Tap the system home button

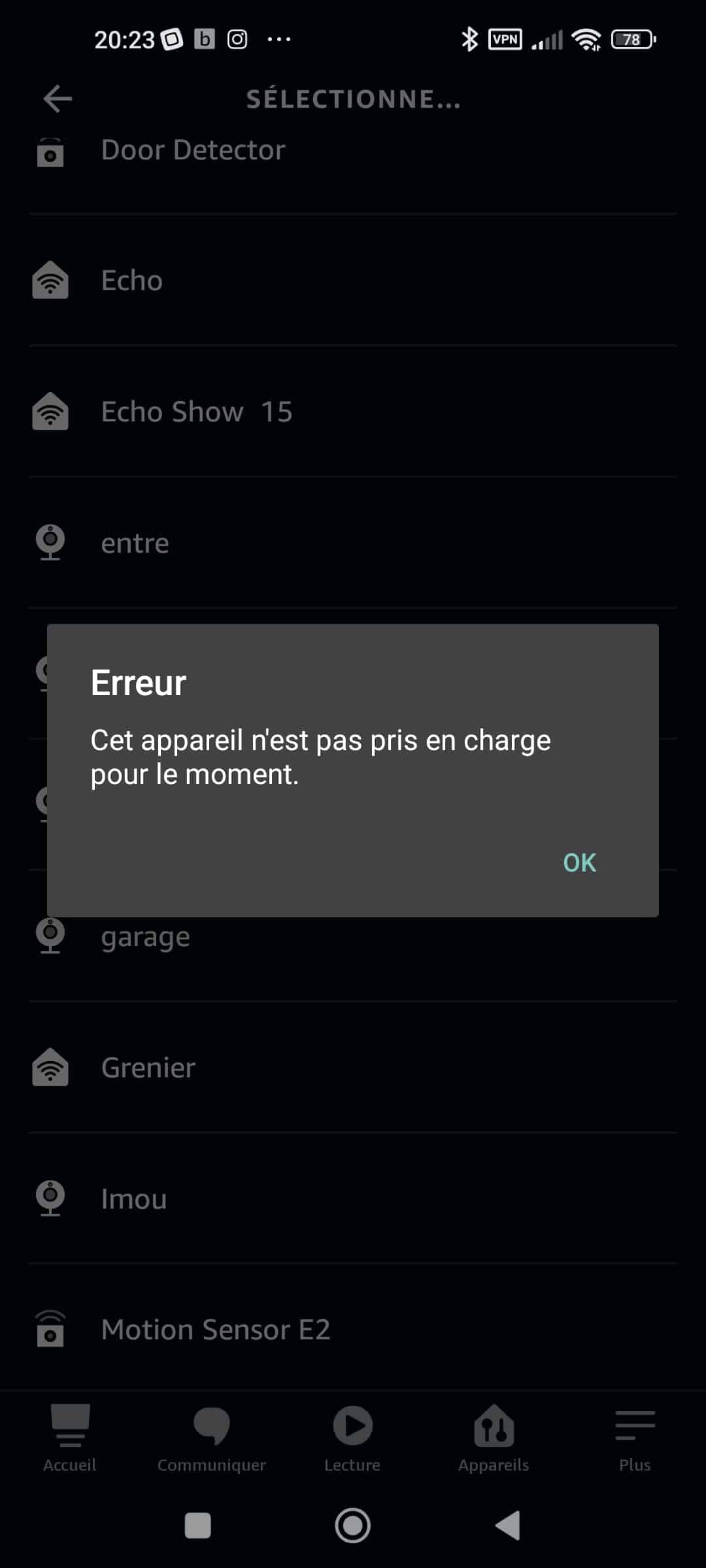353,1526
